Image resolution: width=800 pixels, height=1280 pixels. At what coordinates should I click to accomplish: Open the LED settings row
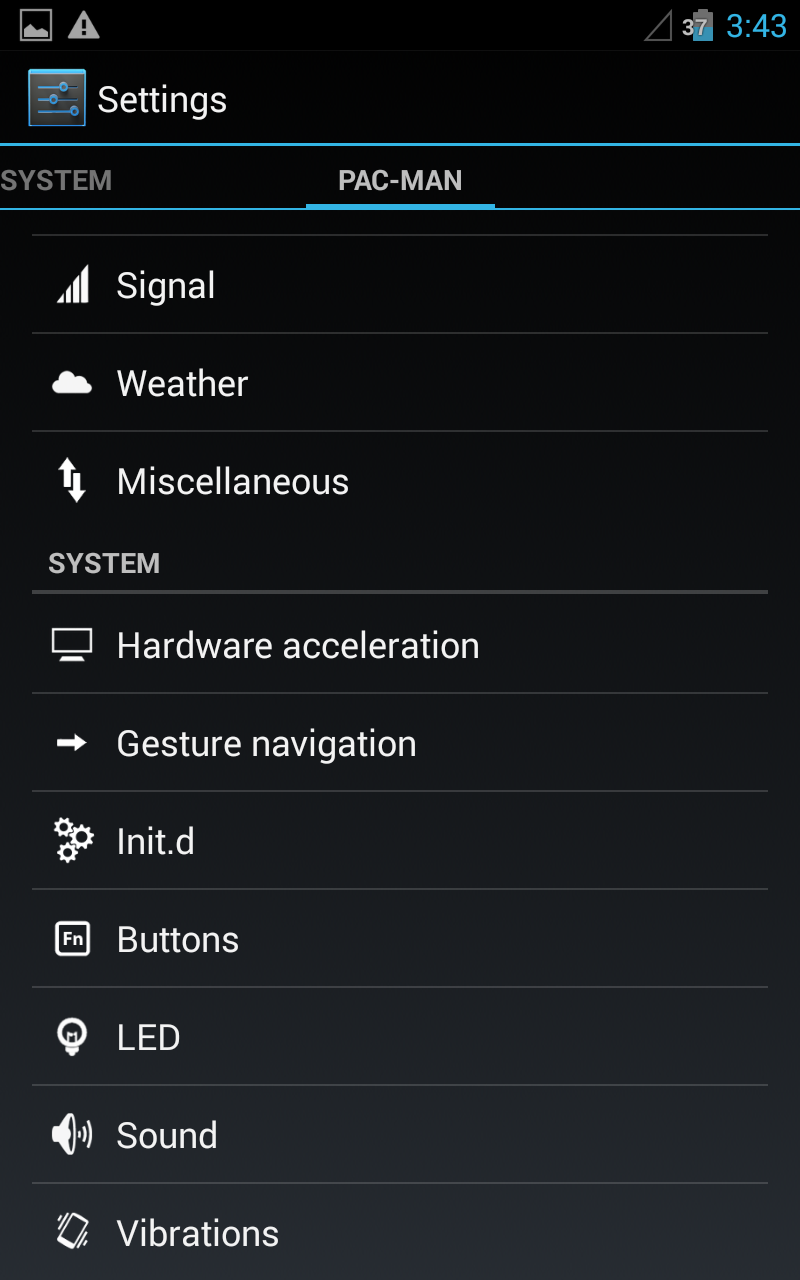[x=400, y=1038]
